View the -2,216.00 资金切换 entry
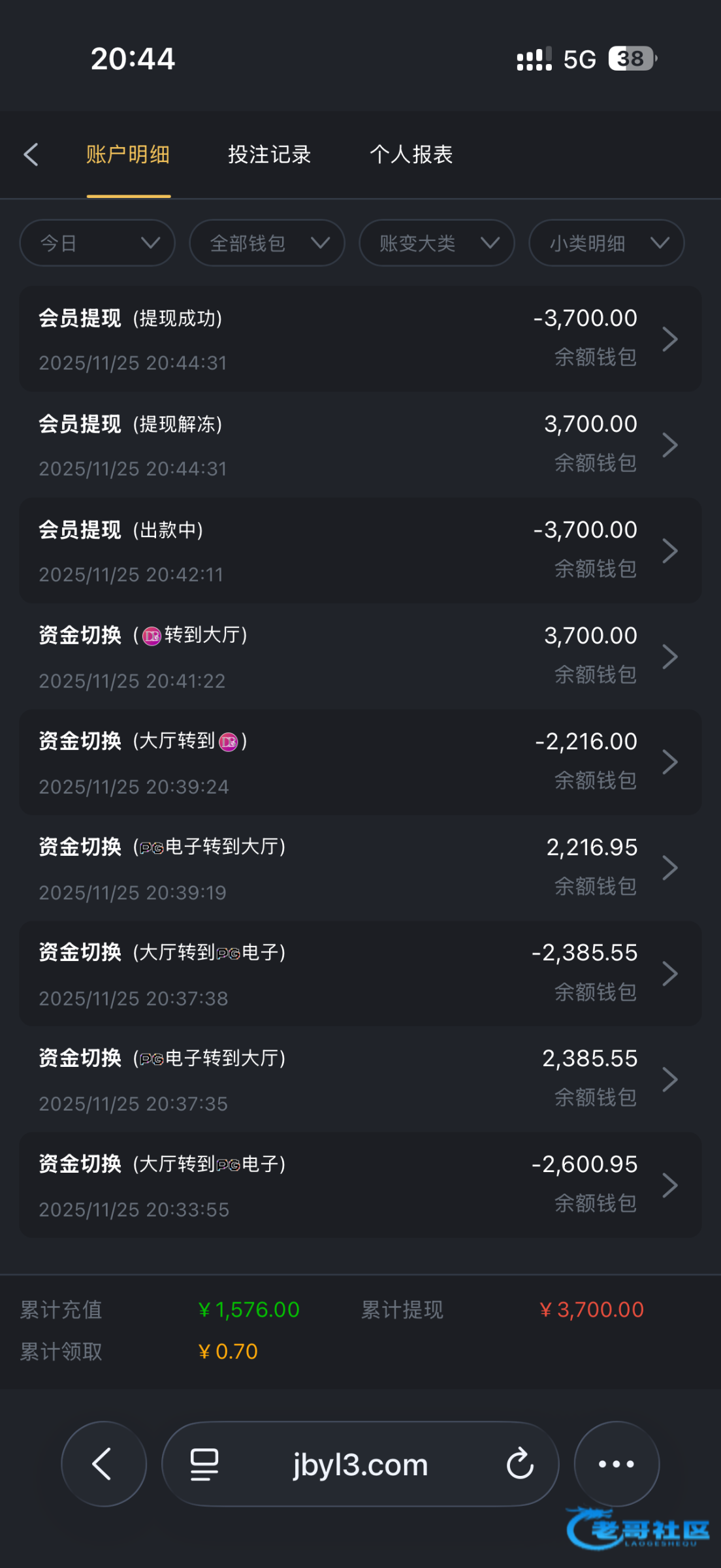This screenshot has height=1568, width=721. point(360,762)
